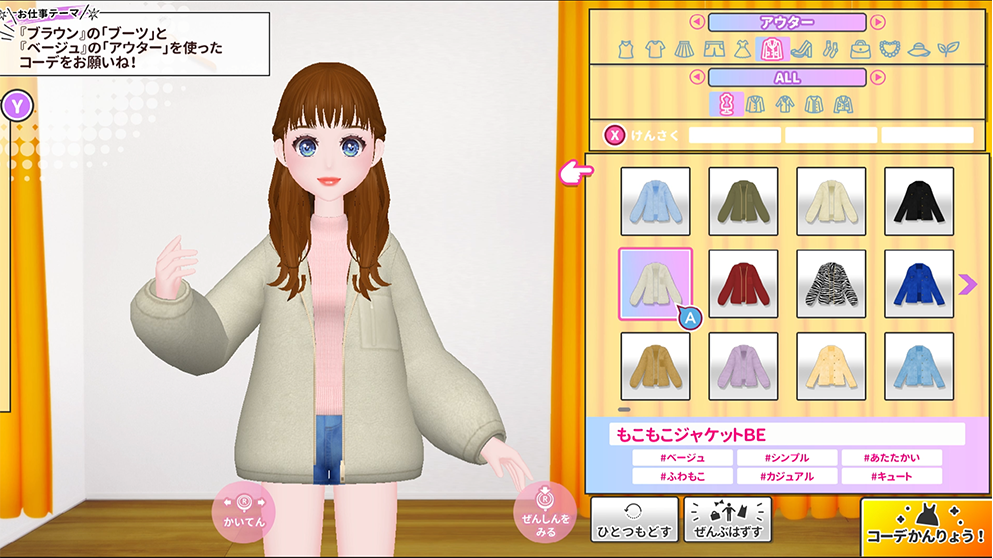Viewport: 993px width, 558px height.
Task: Switch to the skirt category
Action: click(684, 48)
